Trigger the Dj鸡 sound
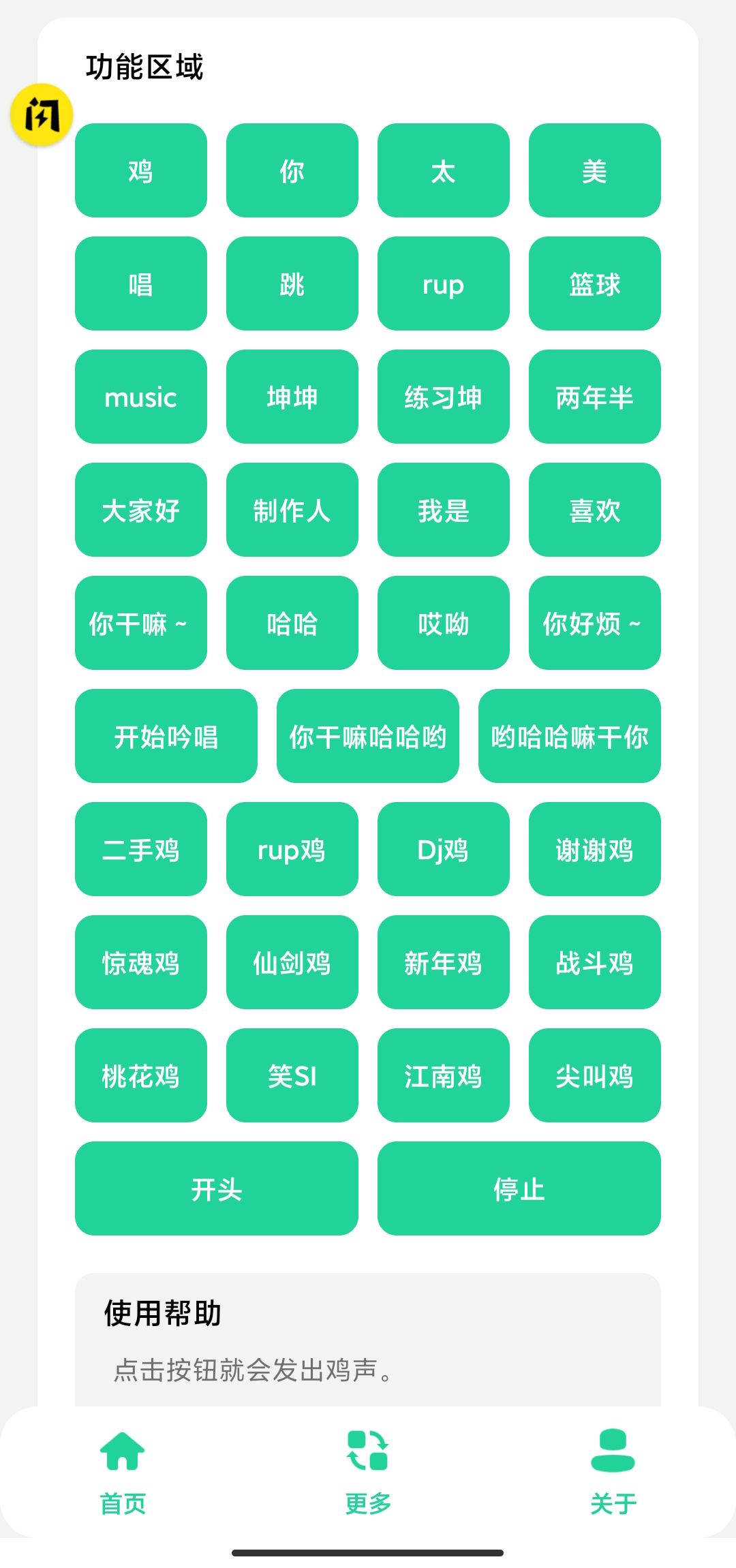 [443, 849]
